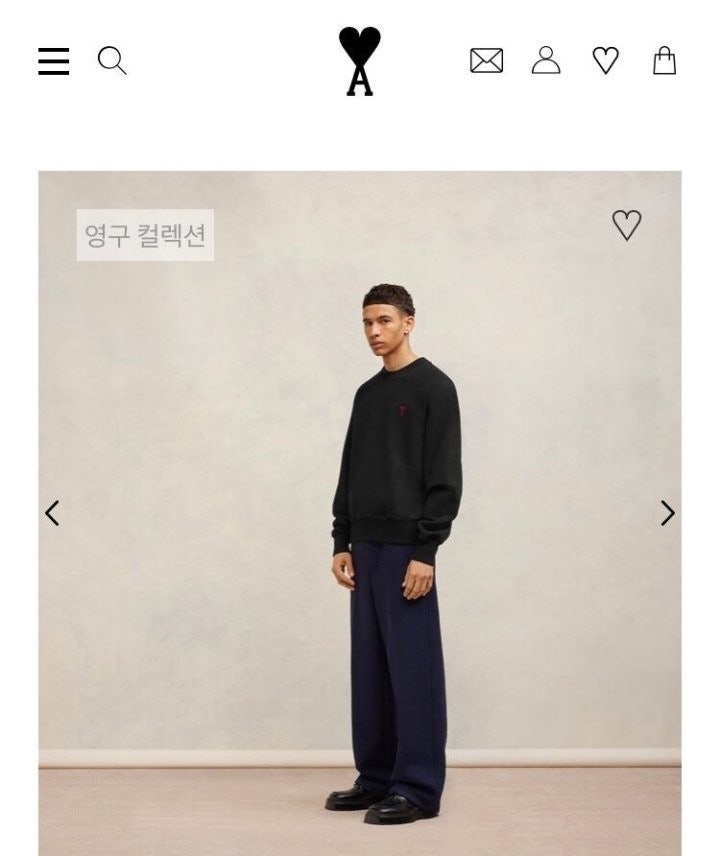Open the shopping bag

[x=664, y=61]
